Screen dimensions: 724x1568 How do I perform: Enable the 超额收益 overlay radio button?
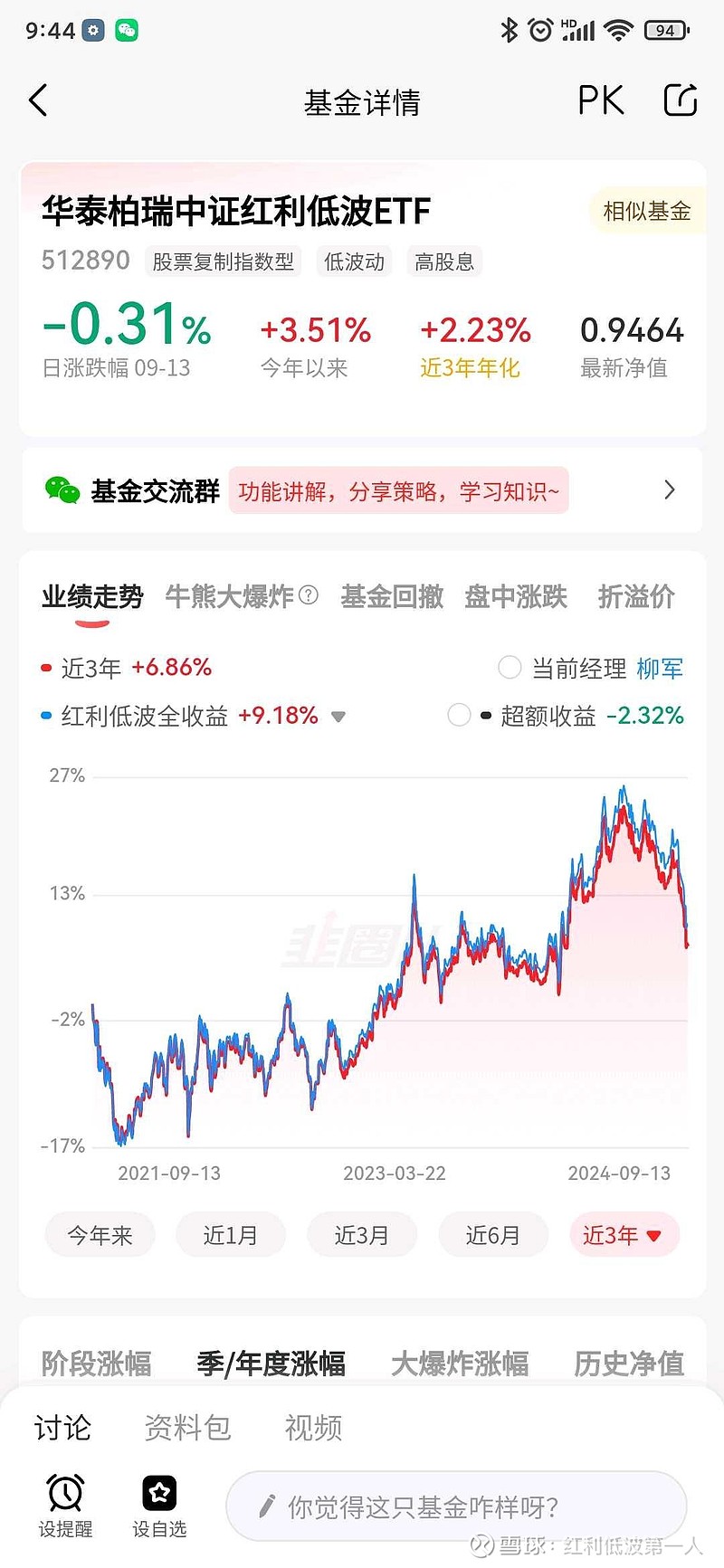point(460,715)
